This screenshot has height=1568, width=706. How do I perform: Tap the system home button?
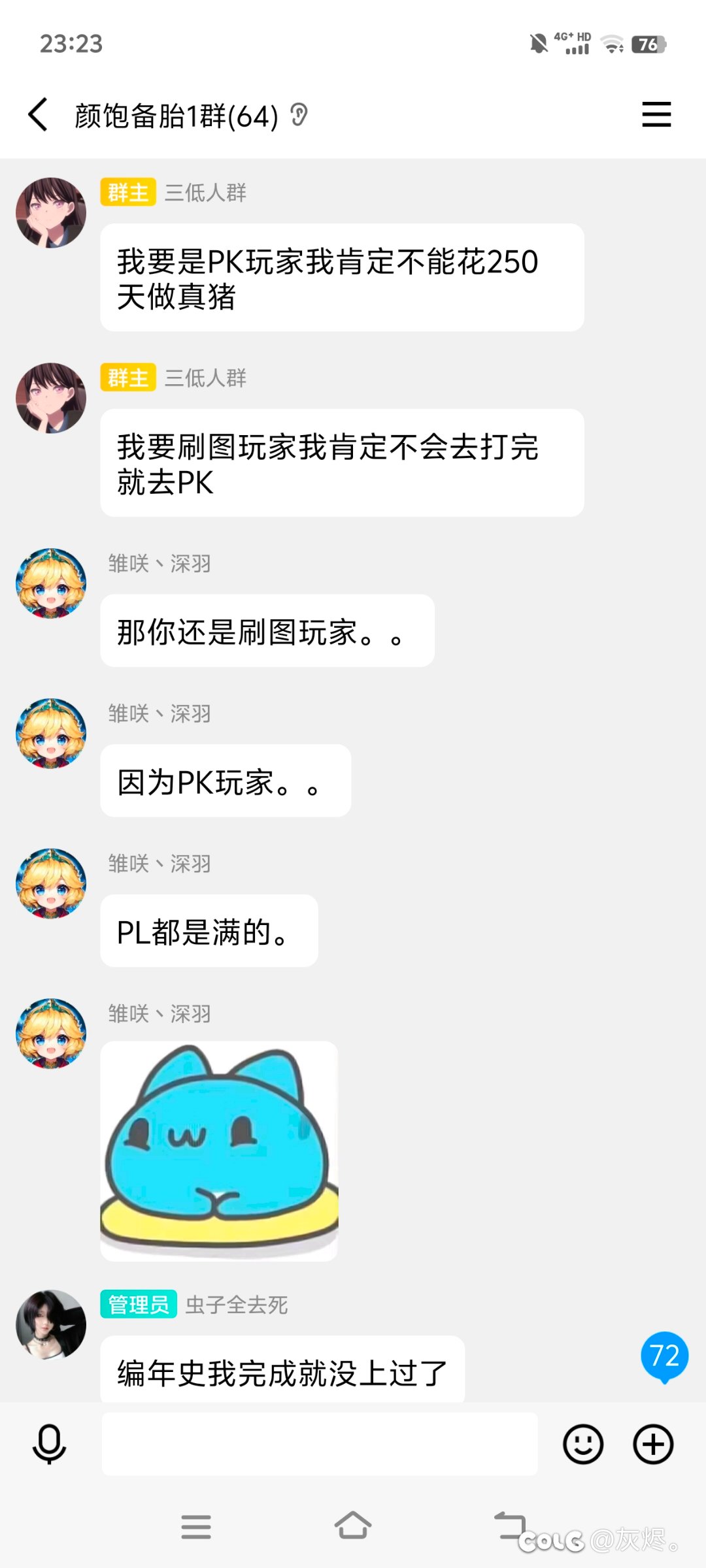click(353, 1526)
